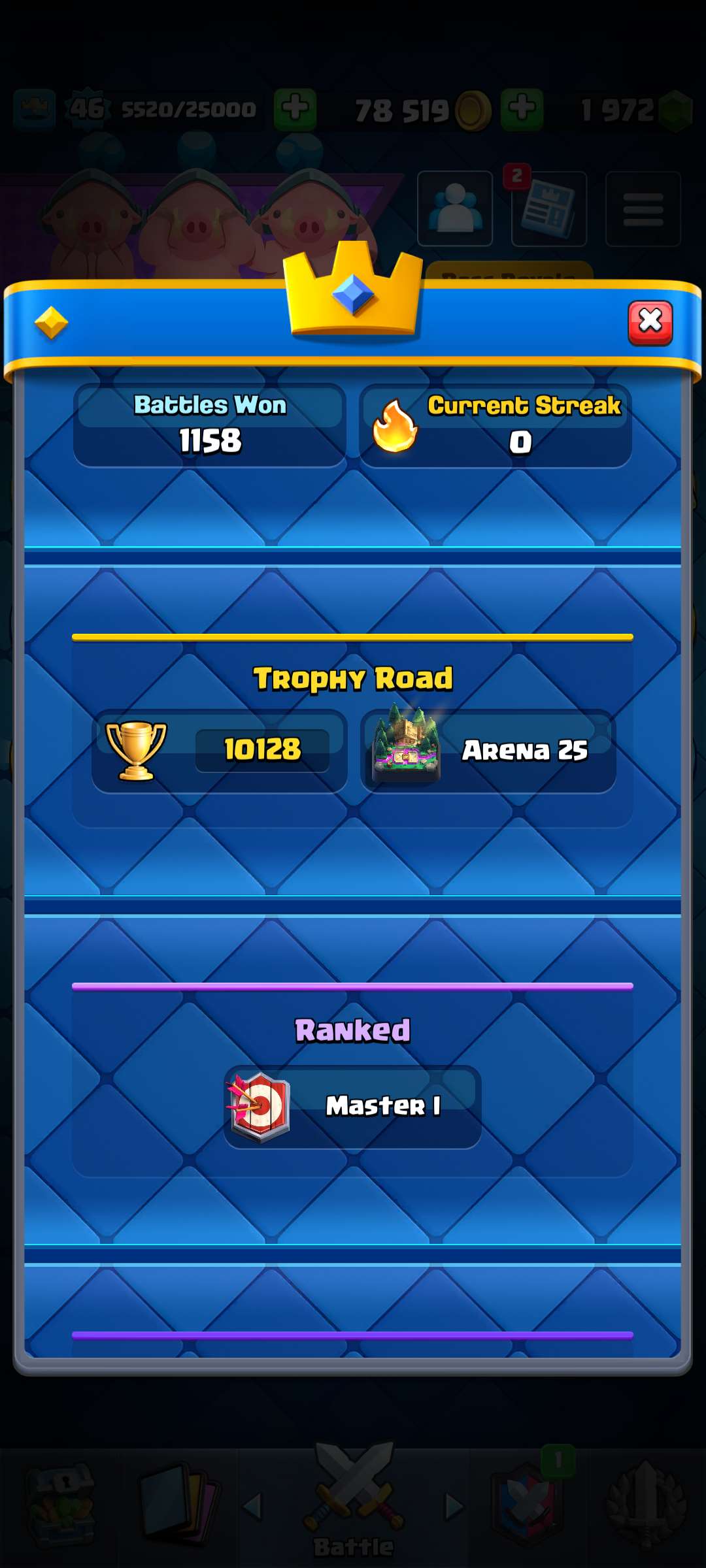This screenshot has width=706, height=1568.
Task: Open TV Royale news icon with badge 2
Action: click(549, 209)
